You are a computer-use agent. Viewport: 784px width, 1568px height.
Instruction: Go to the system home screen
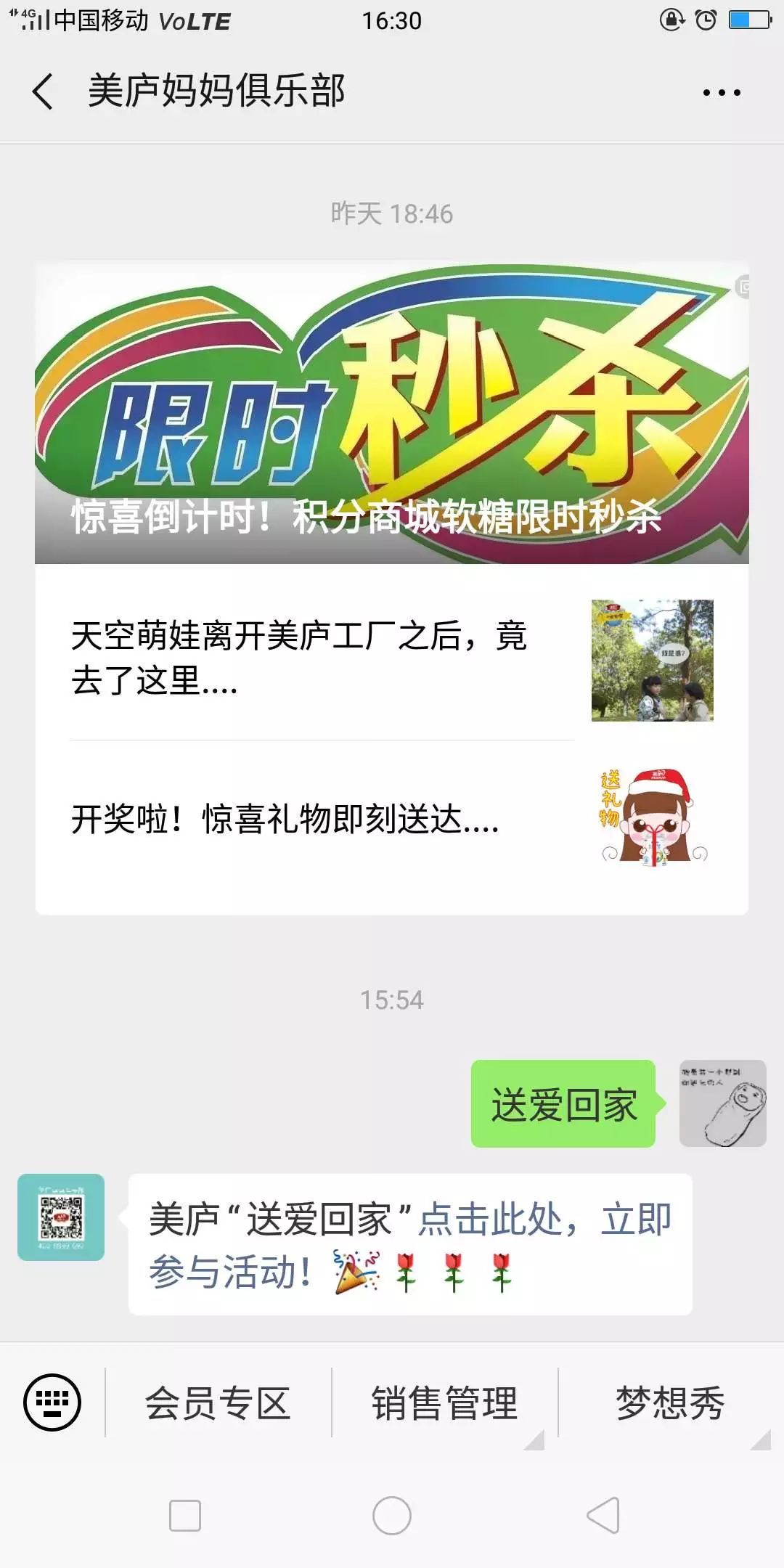click(391, 1515)
